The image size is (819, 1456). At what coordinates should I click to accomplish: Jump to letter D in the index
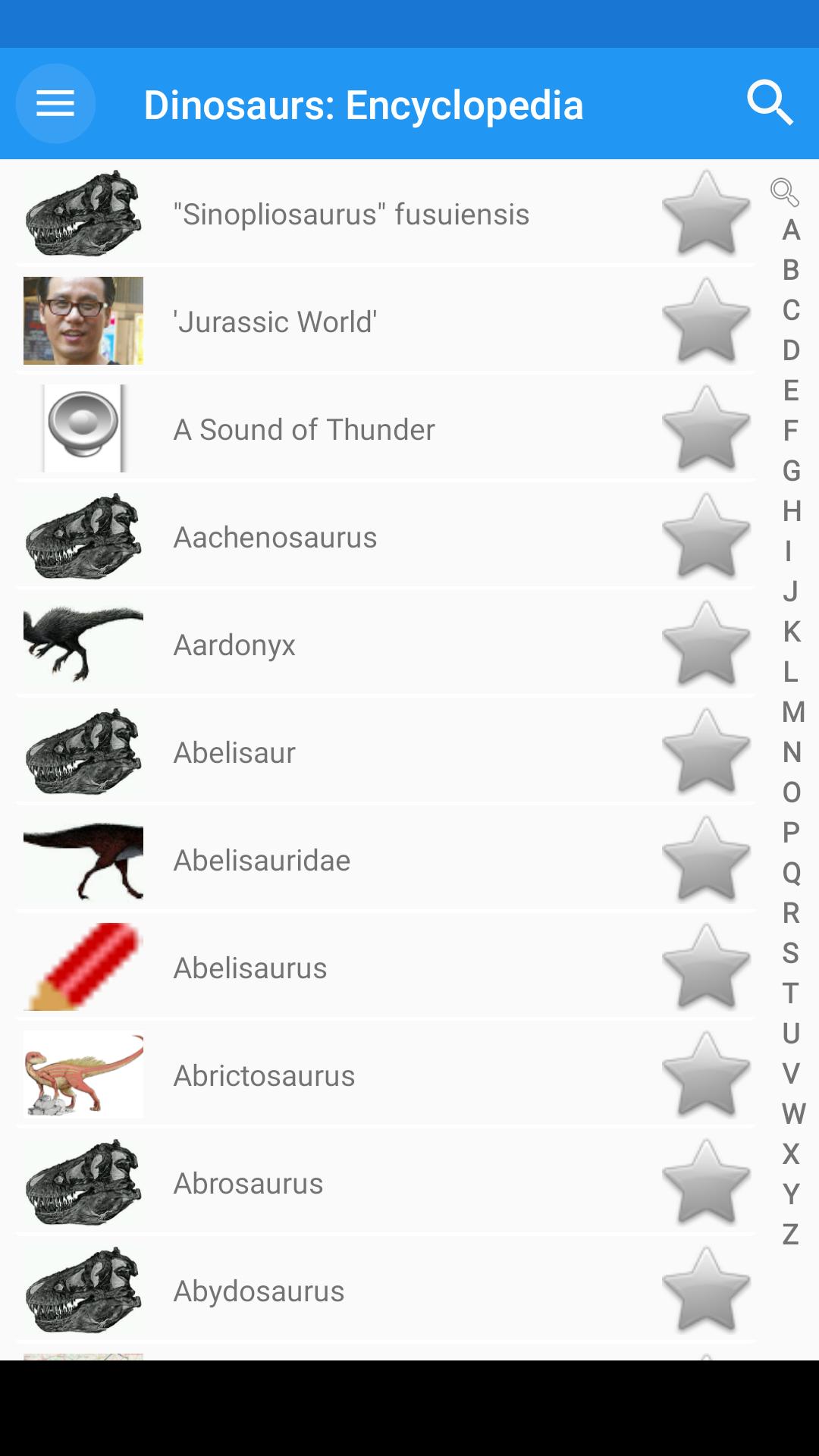coord(791,350)
